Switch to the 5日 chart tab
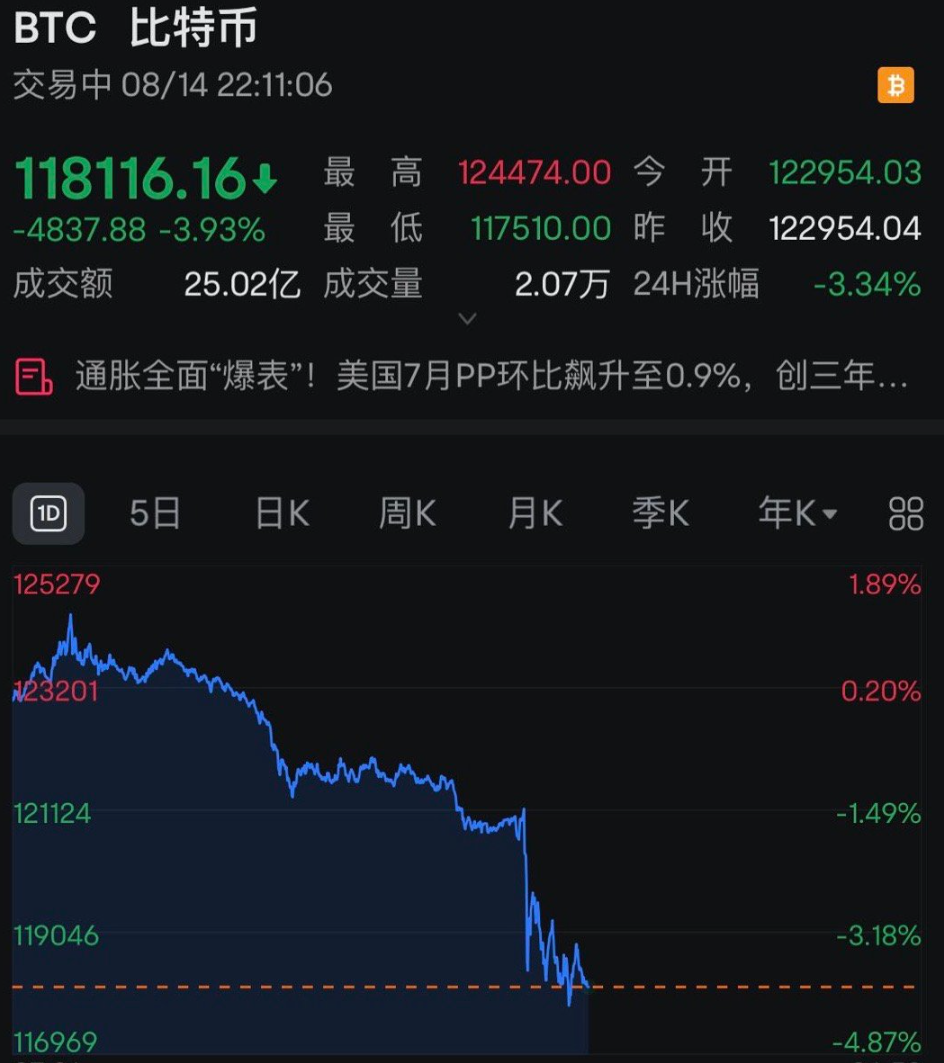This screenshot has width=944, height=1063. (155, 514)
